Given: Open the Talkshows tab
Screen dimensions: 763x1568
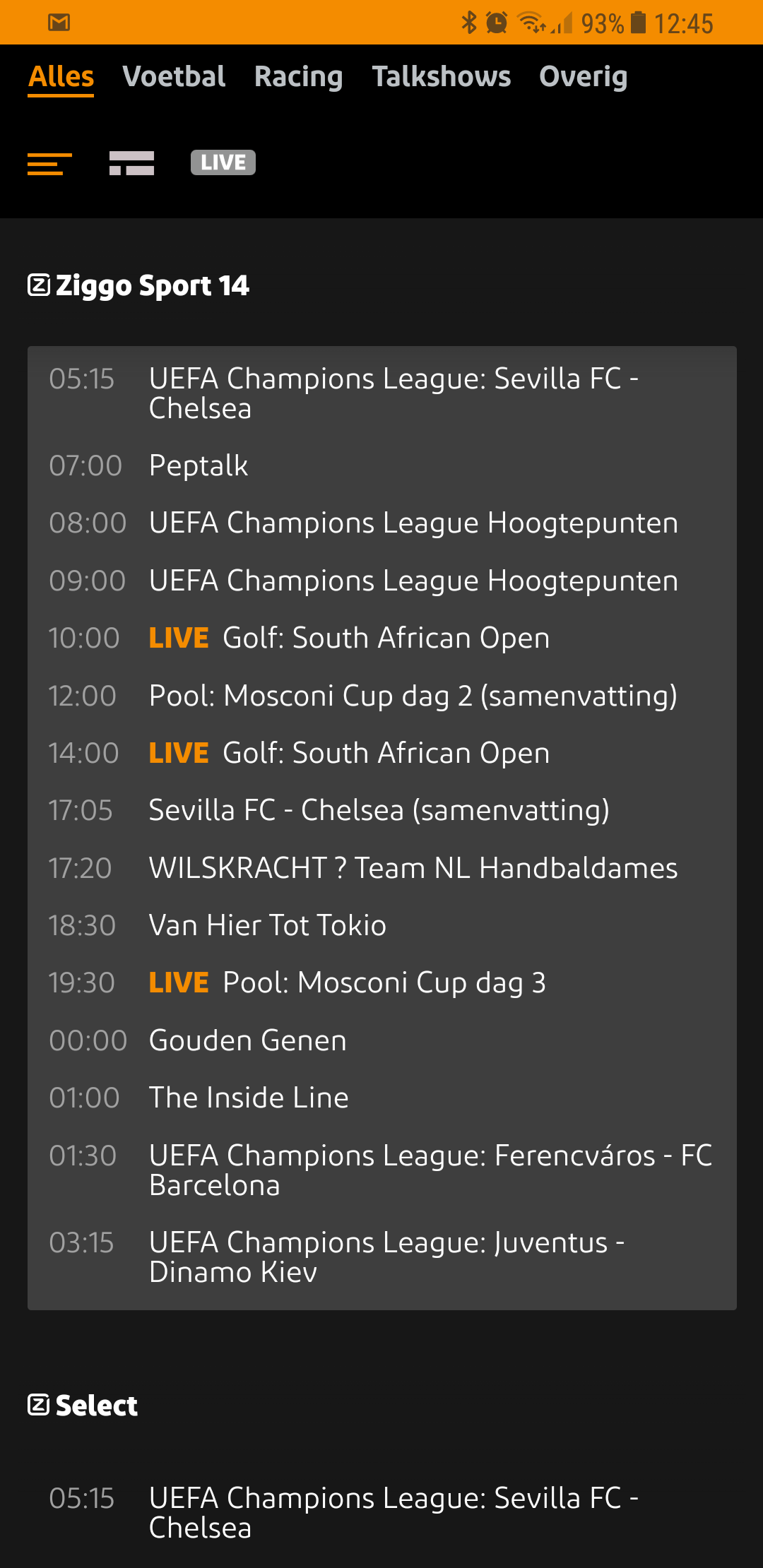Looking at the screenshot, I should [x=441, y=76].
